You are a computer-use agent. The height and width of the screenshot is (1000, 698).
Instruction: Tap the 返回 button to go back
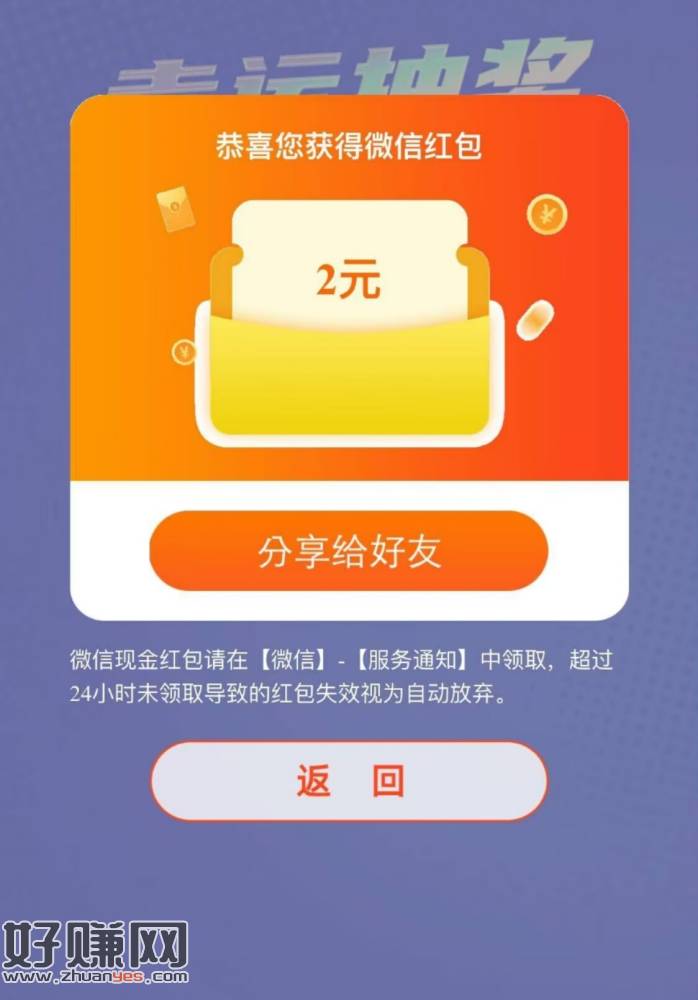(348, 781)
